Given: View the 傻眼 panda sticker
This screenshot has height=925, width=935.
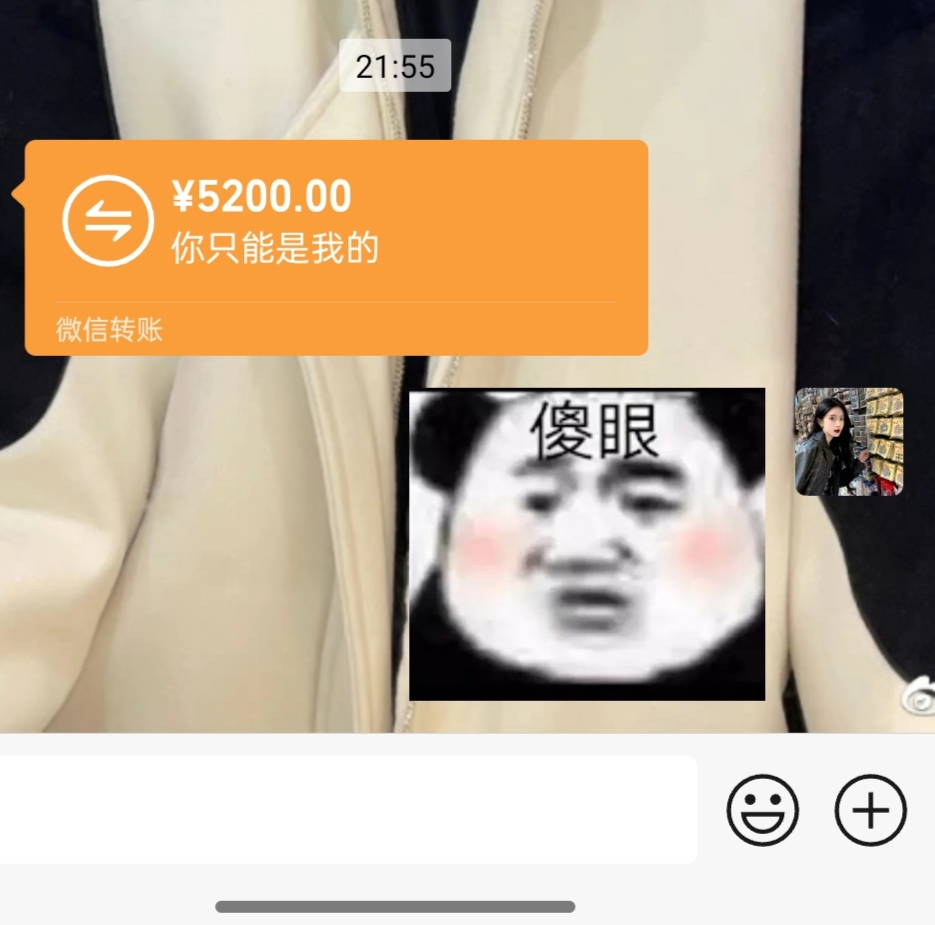Looking at the screenshot, I should [587, 544].
